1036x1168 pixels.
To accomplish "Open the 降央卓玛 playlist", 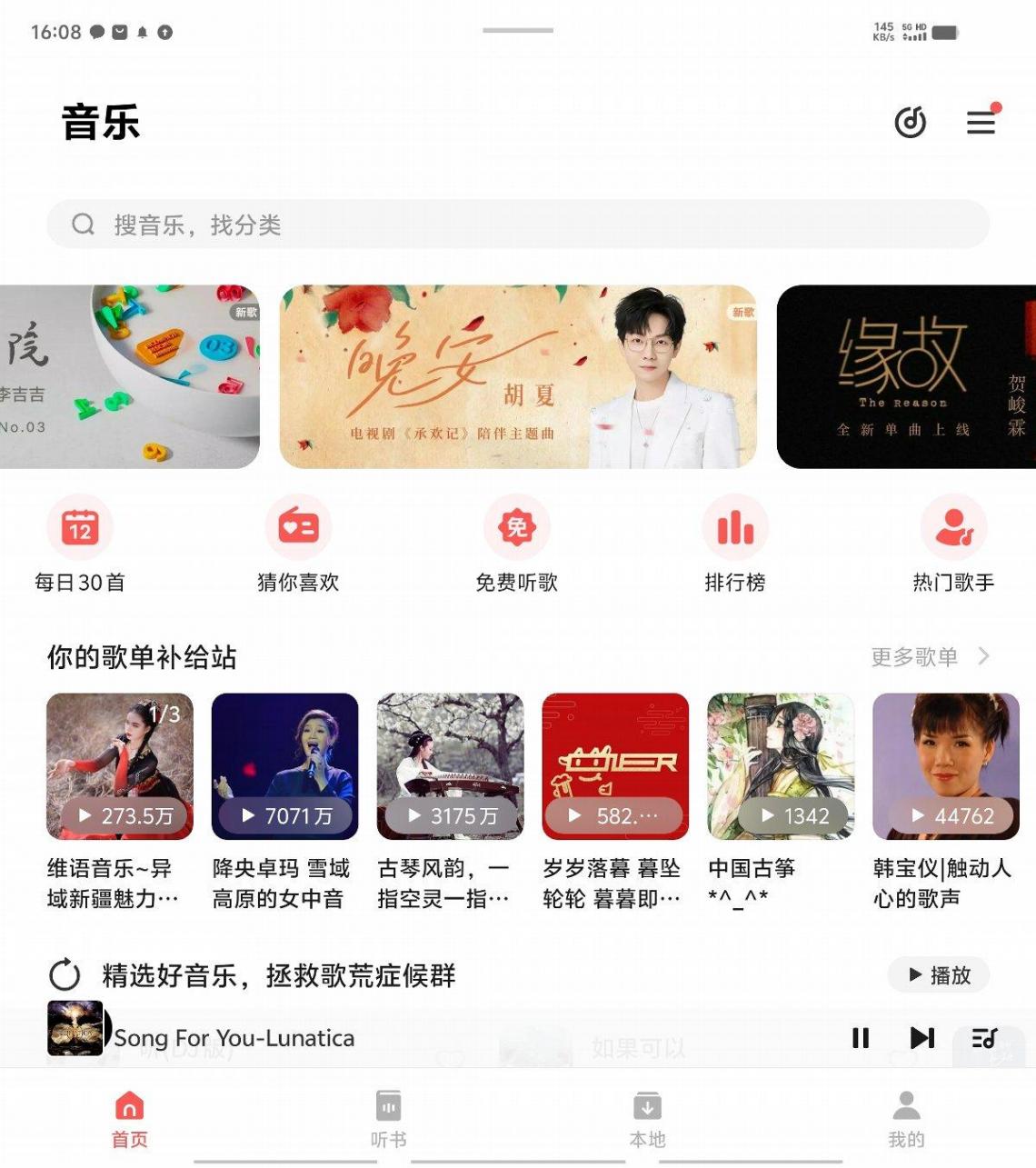I will pyautogui.click(x=284, y=766).
